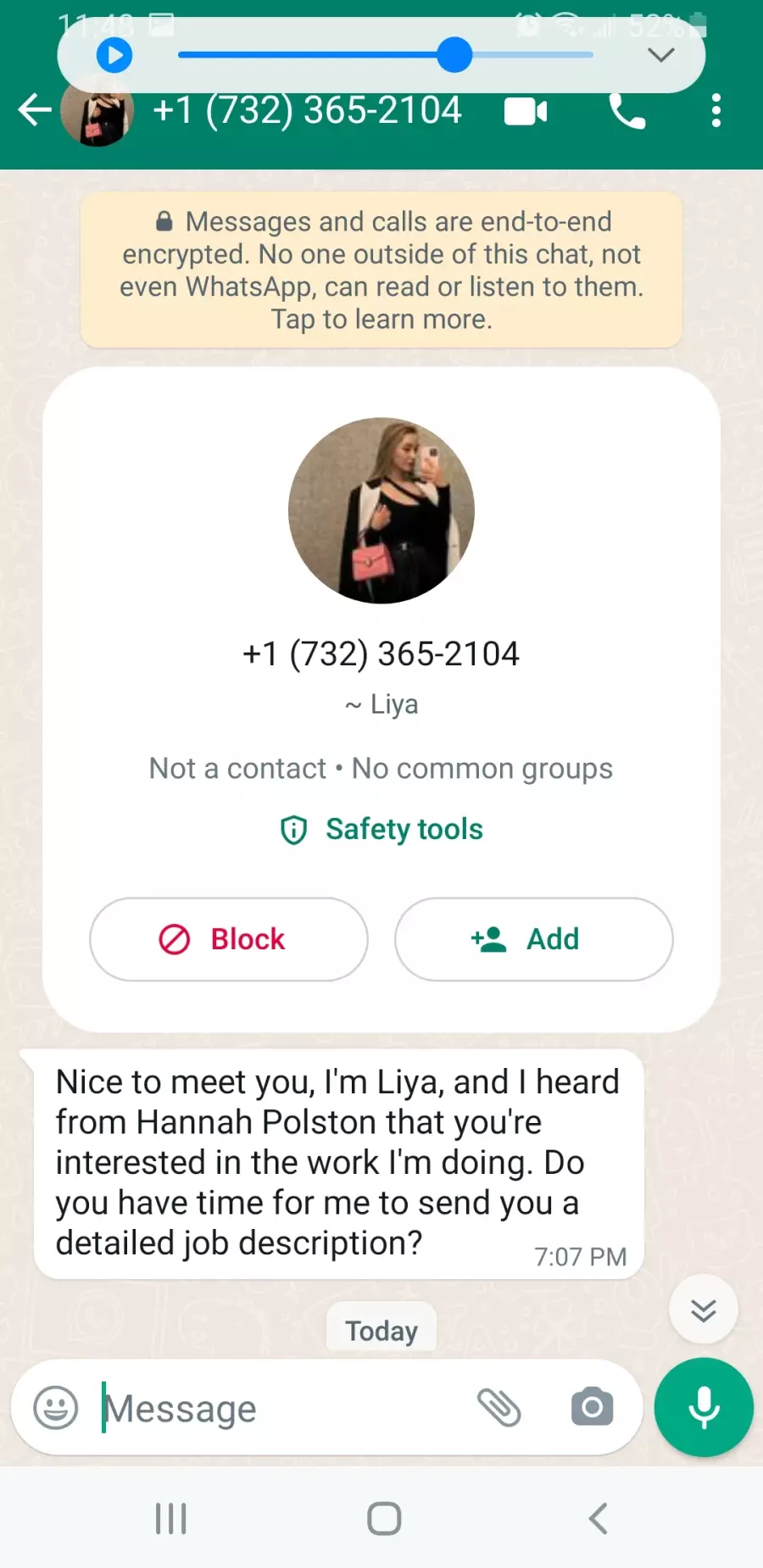
Task: Record a voice message
Action: [x=704, y=1408]
